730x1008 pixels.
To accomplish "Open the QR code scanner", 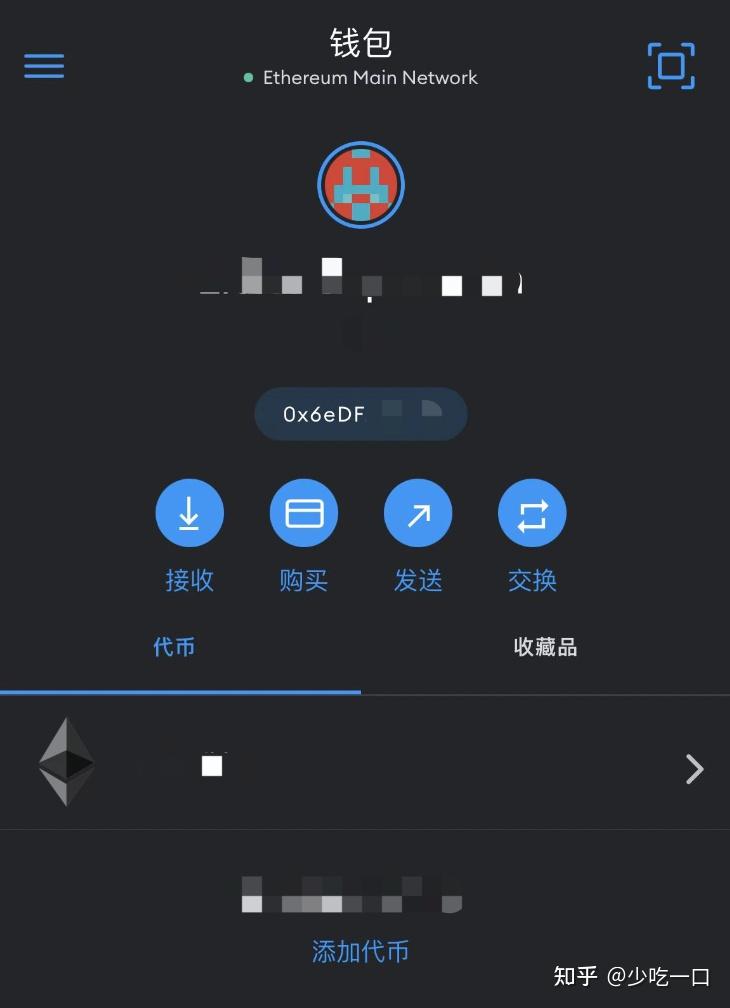I will click(x=671, y=66).
